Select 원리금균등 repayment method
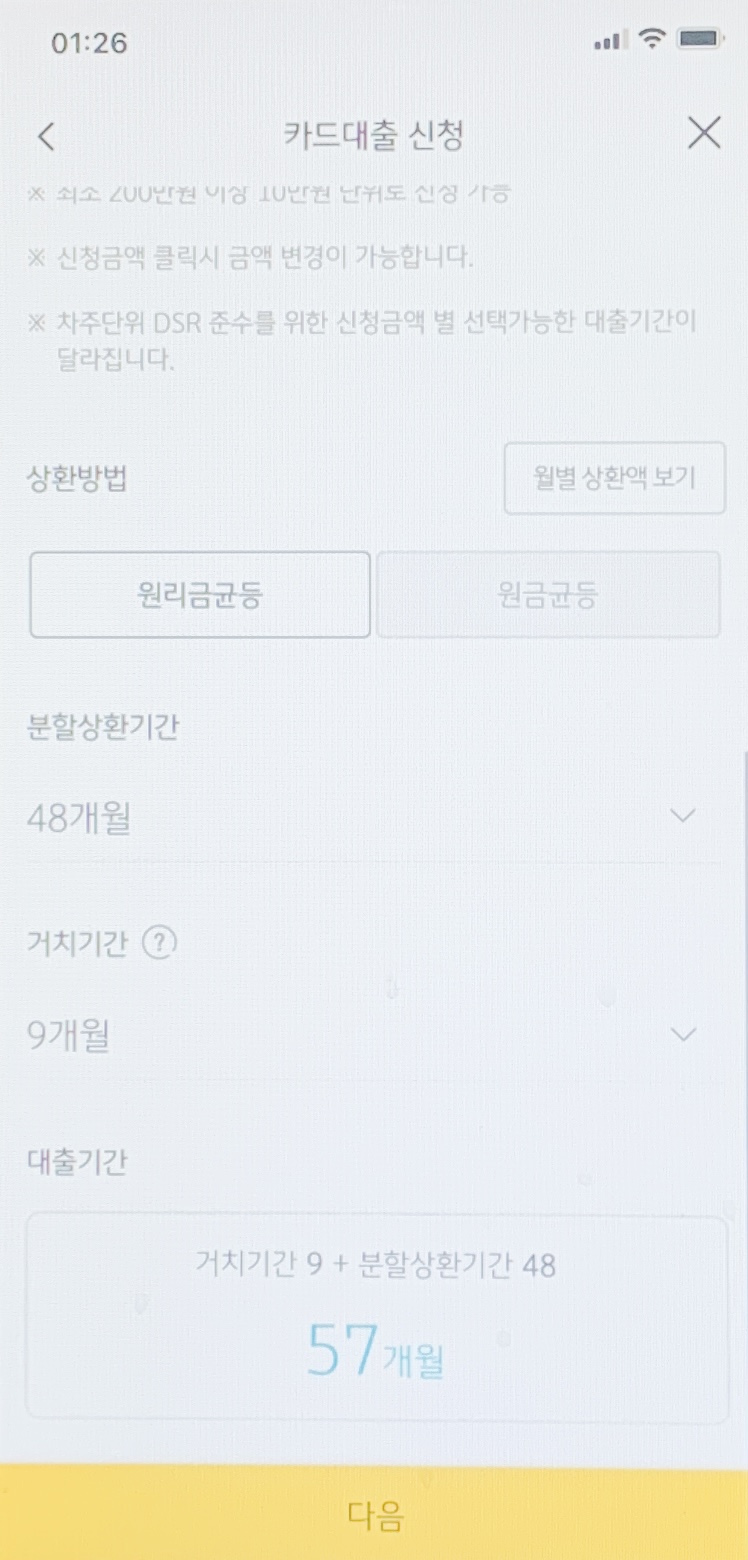The width and height of the screenshot is (748, 1560). point(200,595)
